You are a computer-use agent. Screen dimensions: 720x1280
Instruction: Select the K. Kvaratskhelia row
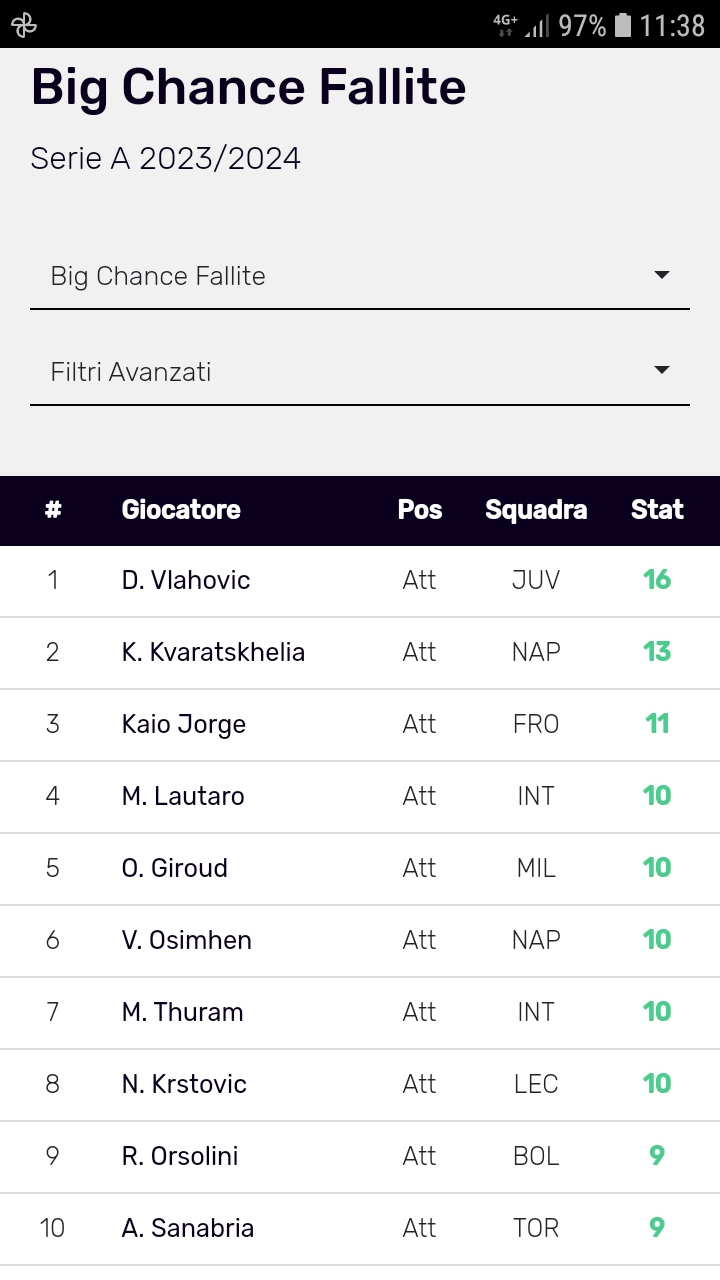360,653
